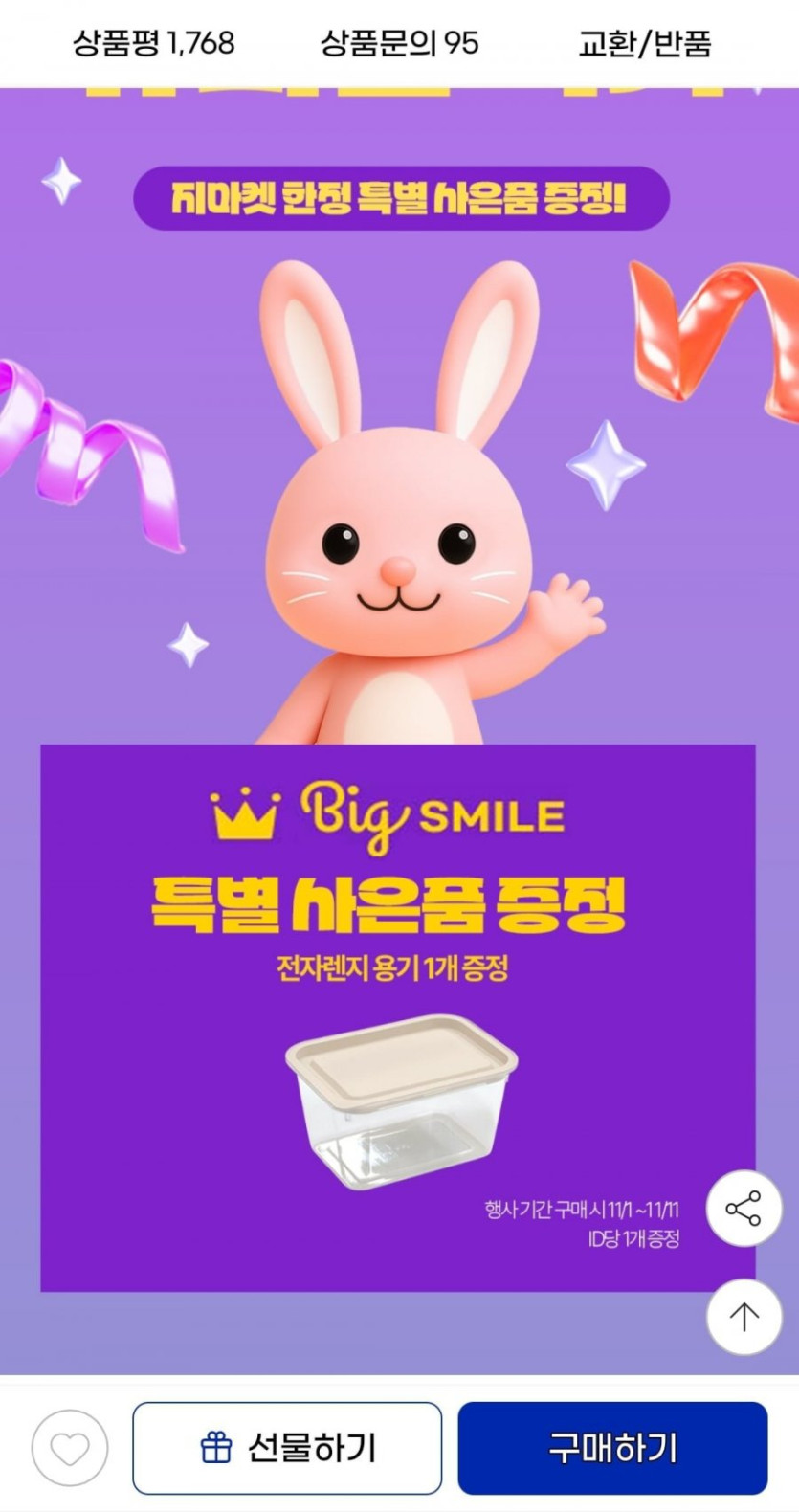Image resolution: width=799 pixels, height=1512 pixels.
Task: Select the arrow inside the circular up button
Action: 744,1316
